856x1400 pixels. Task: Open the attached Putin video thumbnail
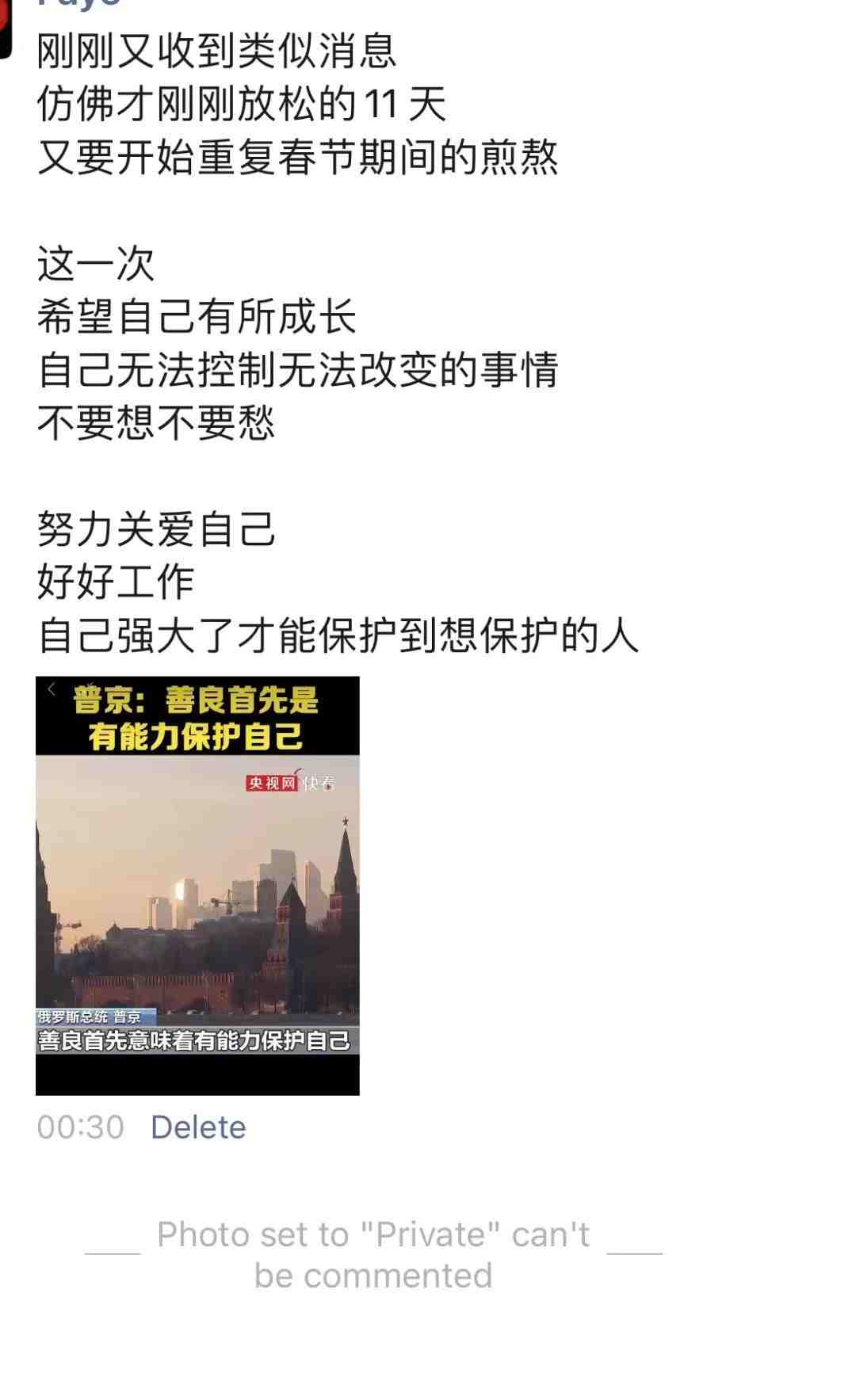point(197,885)
